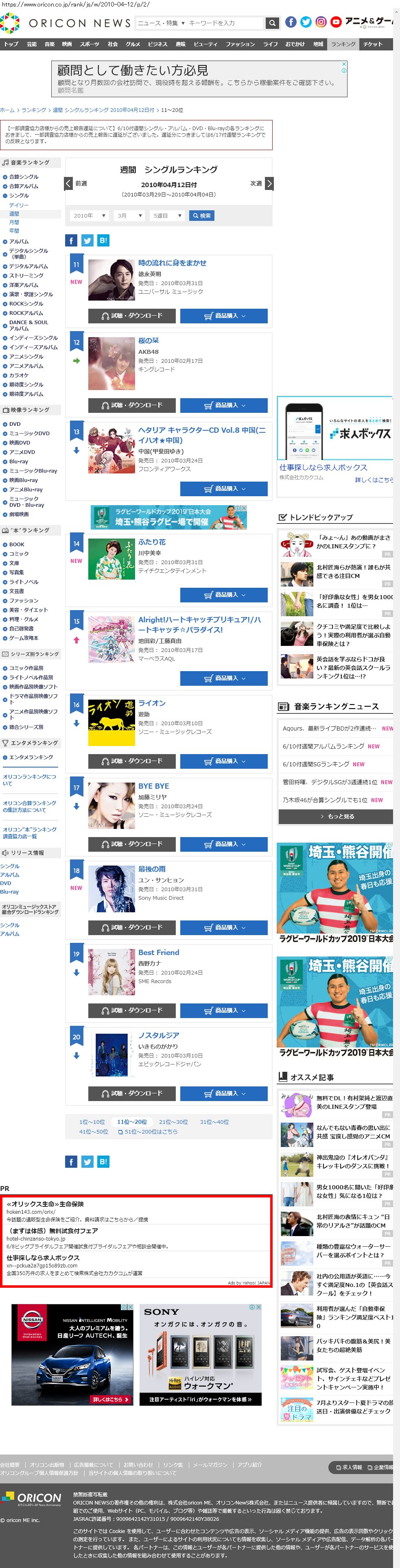The image size is (400, 1568).
Task: Expand 商品購入 for ふたり花
Action: click(223, 595)
